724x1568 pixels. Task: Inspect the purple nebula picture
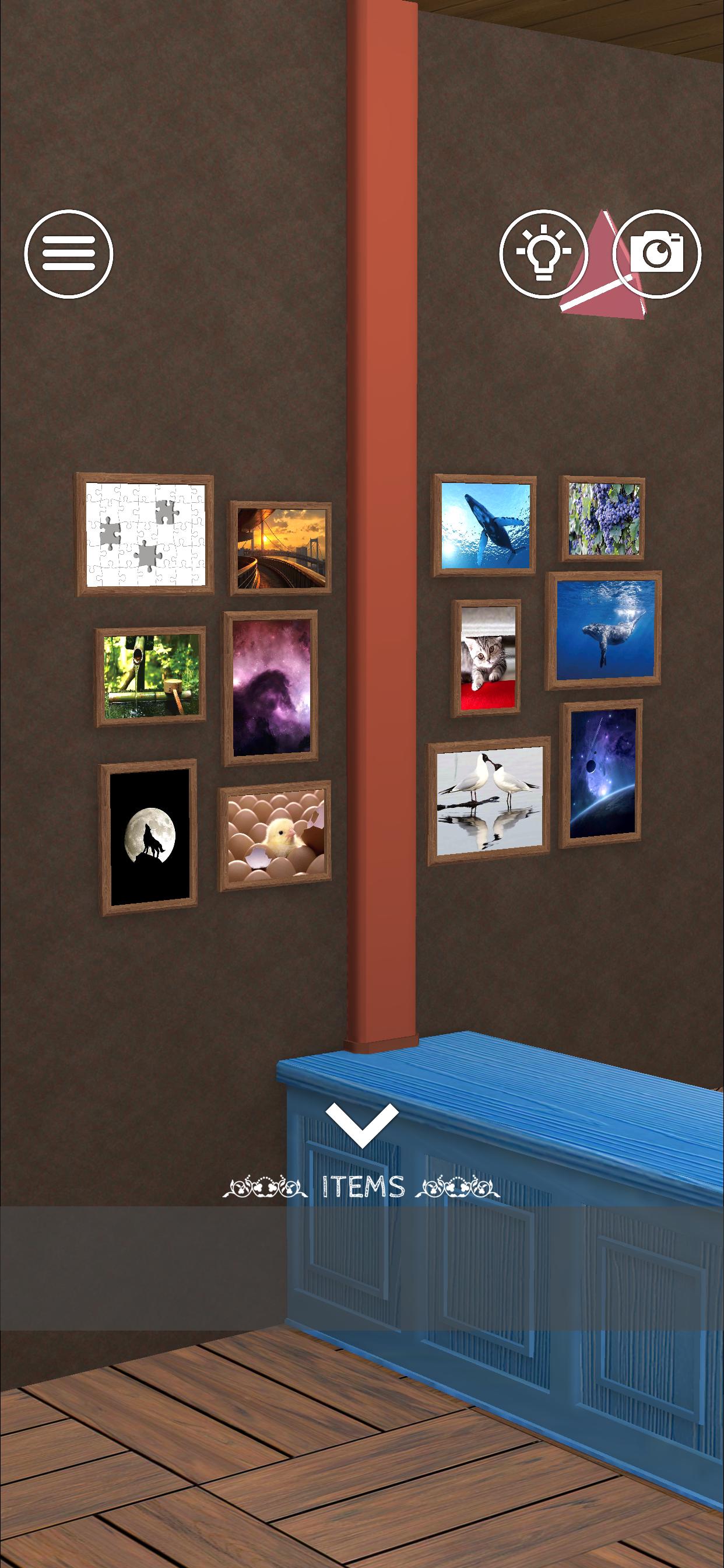[271, 688]
